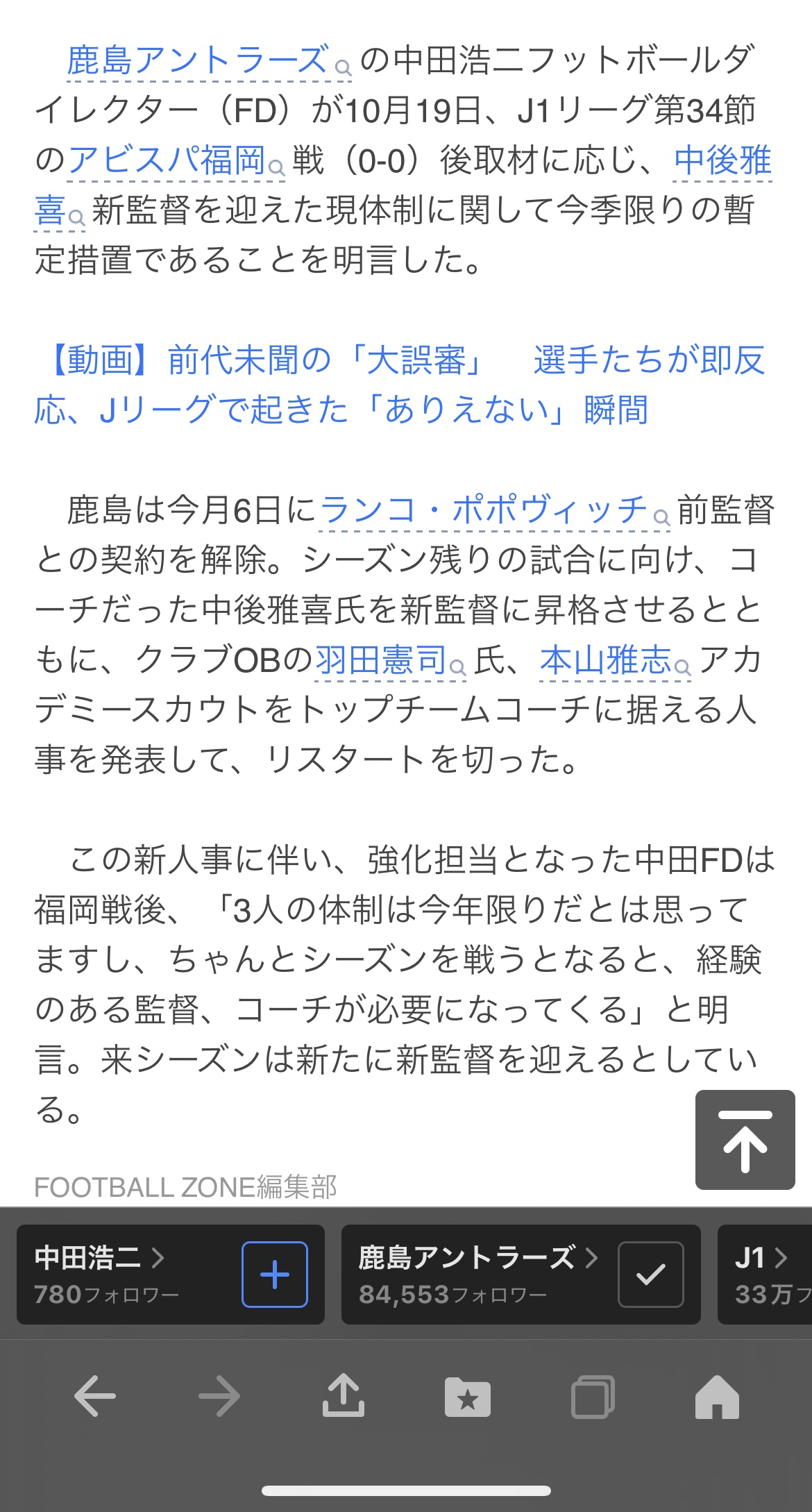Follow the 中田浩二 topic with the plus button
The width and height of the screenshot is (812, 1512).
(275, 1275)
